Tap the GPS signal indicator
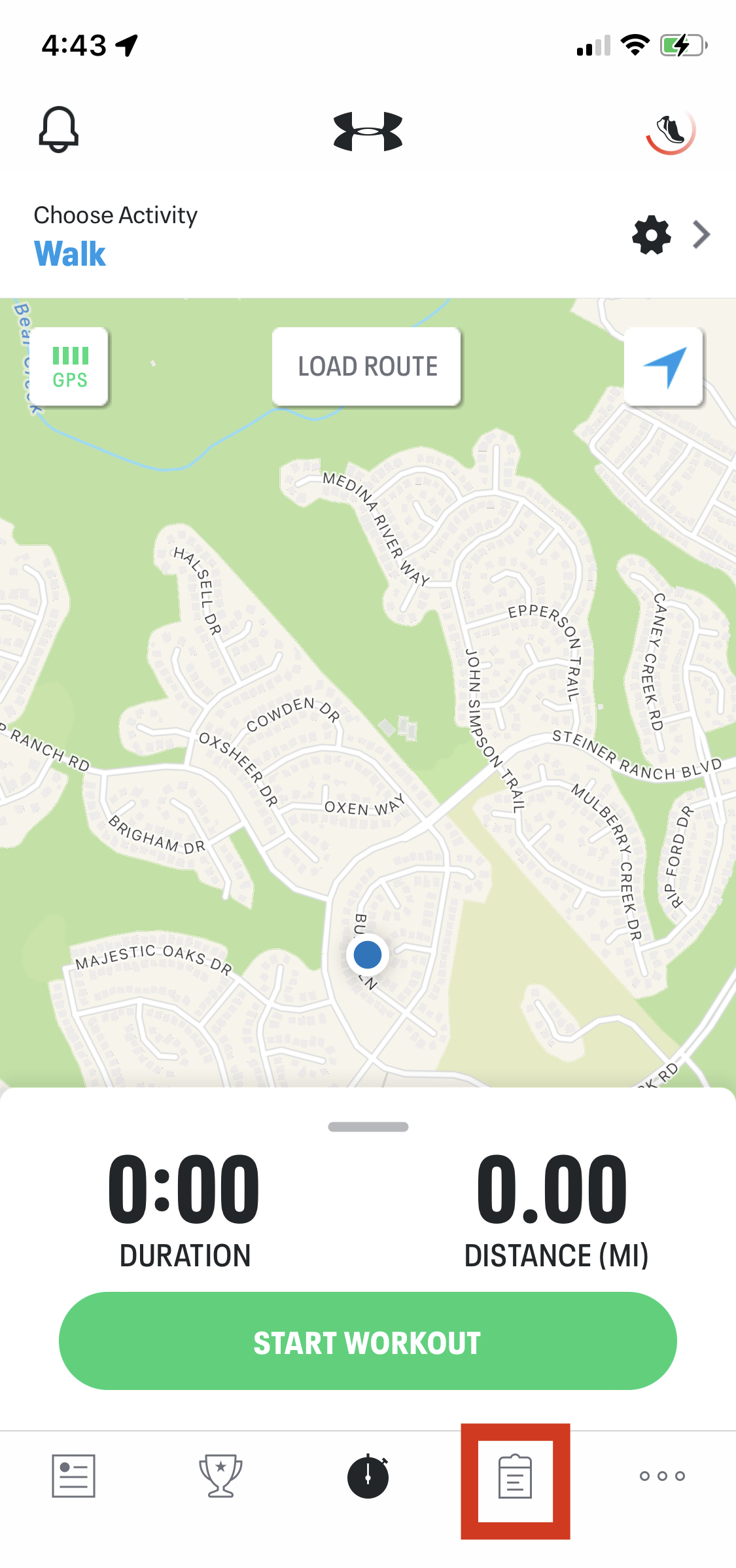 70,367
